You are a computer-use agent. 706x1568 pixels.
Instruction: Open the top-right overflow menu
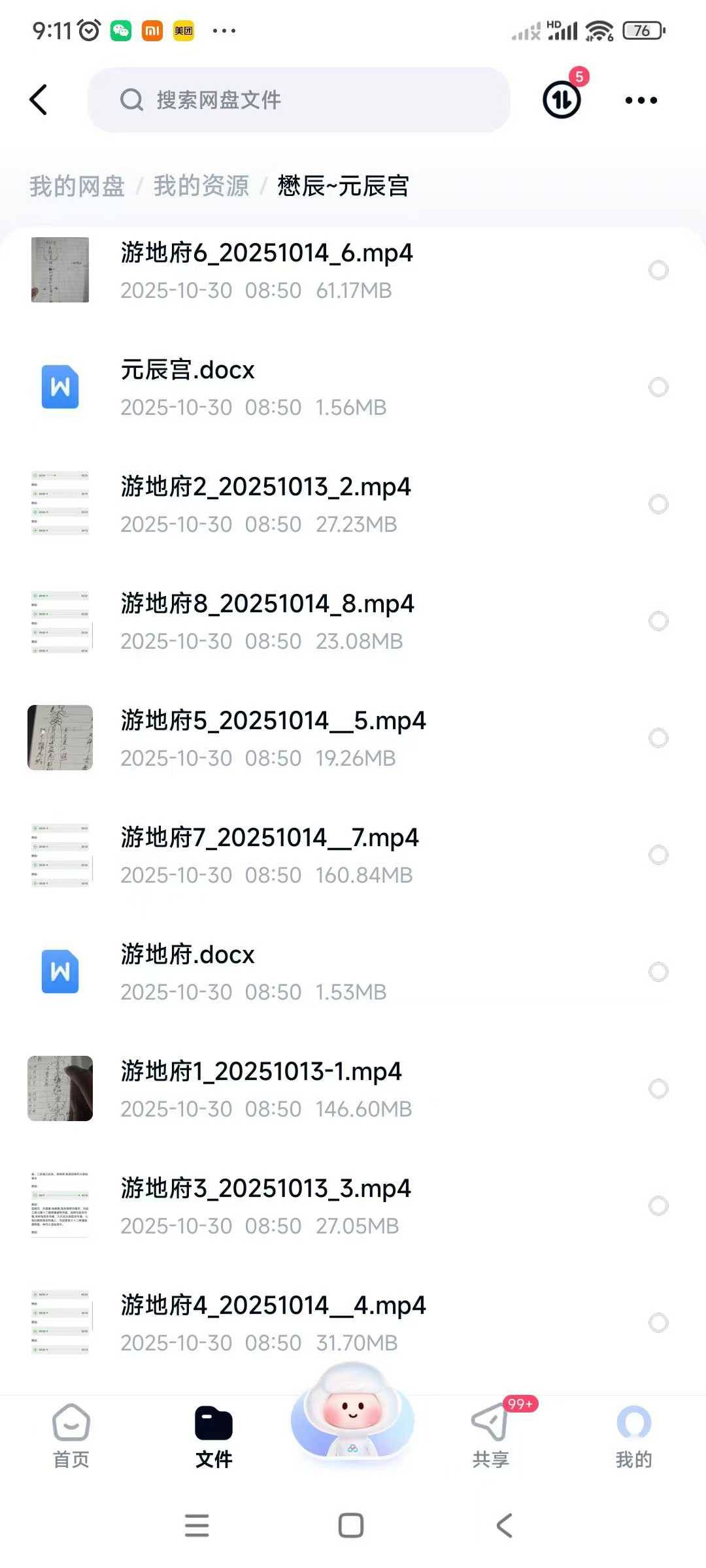(x=641, y=100)
